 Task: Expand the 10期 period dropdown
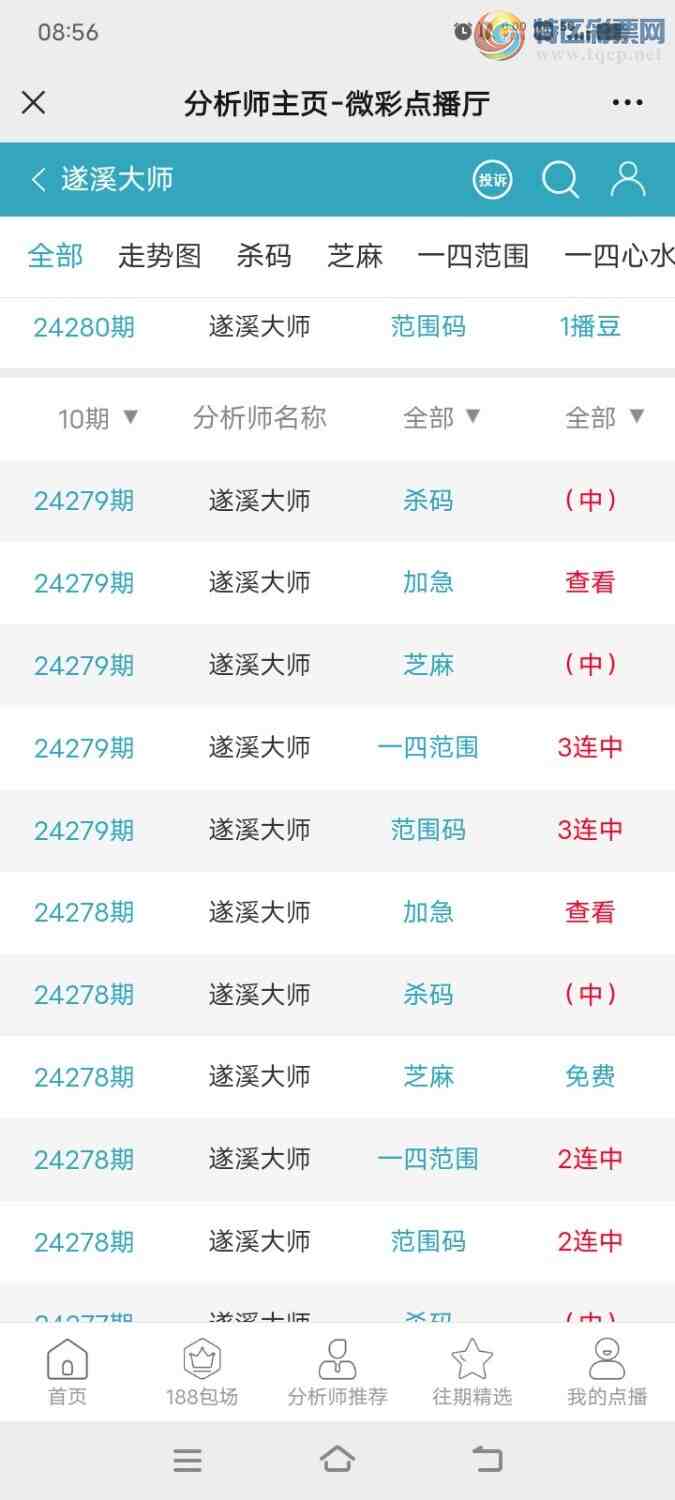point(98,418)
